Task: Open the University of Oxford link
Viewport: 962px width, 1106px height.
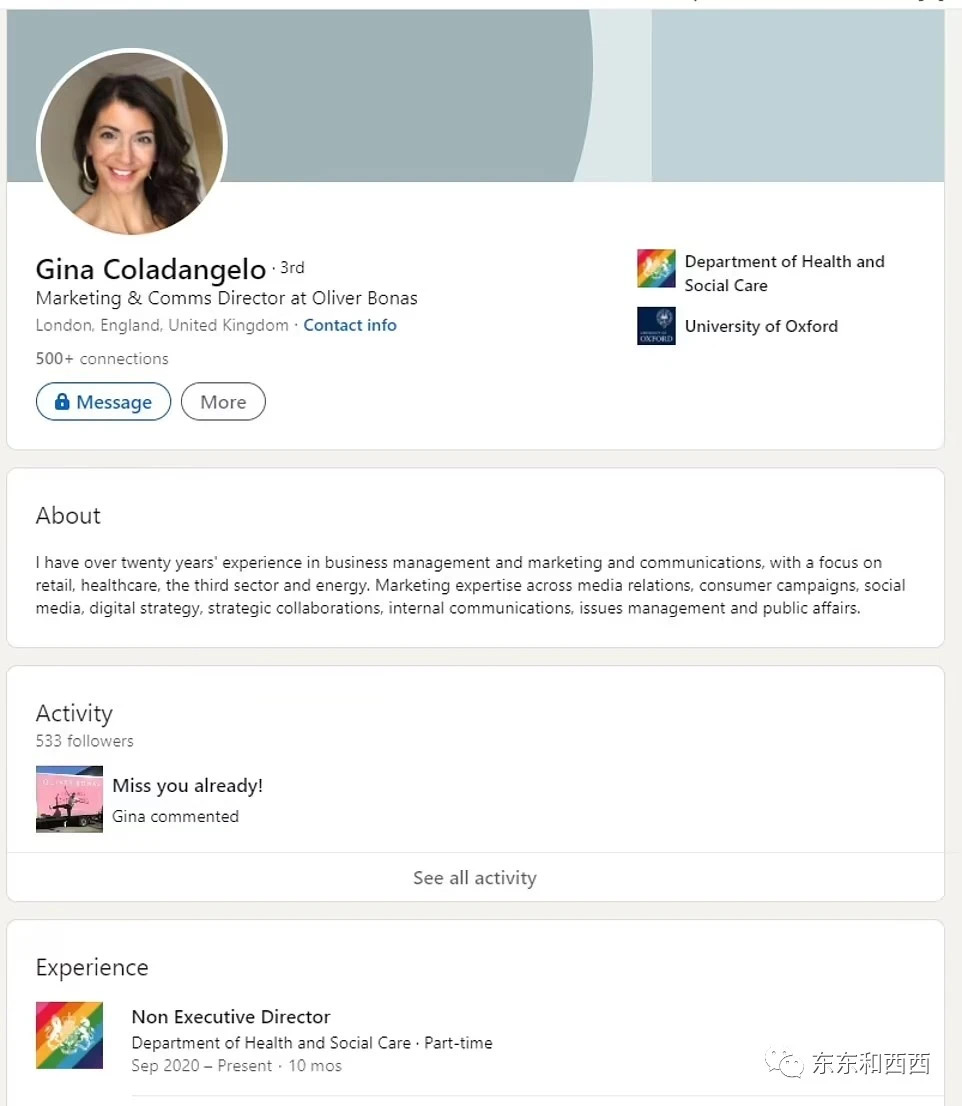Action: pyautogui.click(x=760, y=326)
